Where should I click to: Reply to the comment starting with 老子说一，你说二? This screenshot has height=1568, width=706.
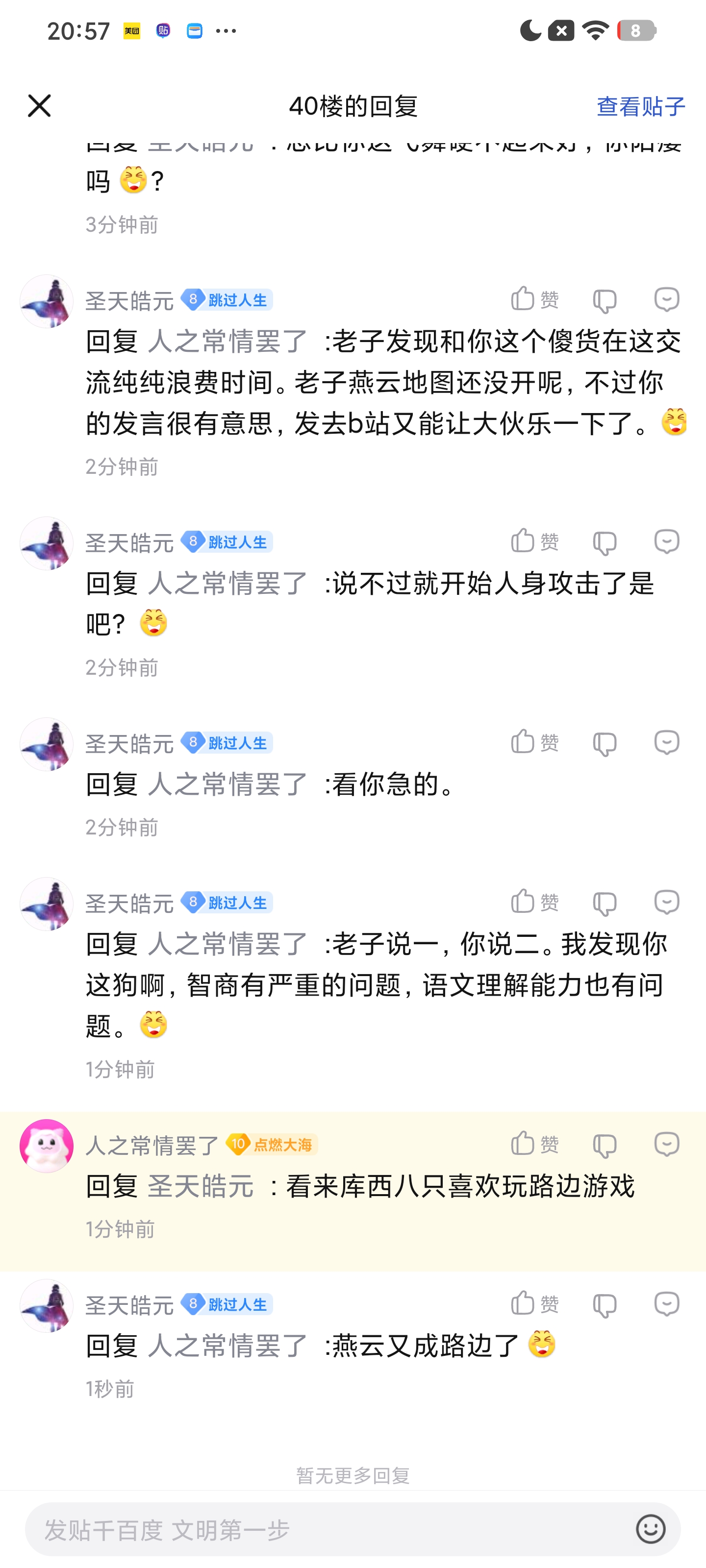click(666, 902)
